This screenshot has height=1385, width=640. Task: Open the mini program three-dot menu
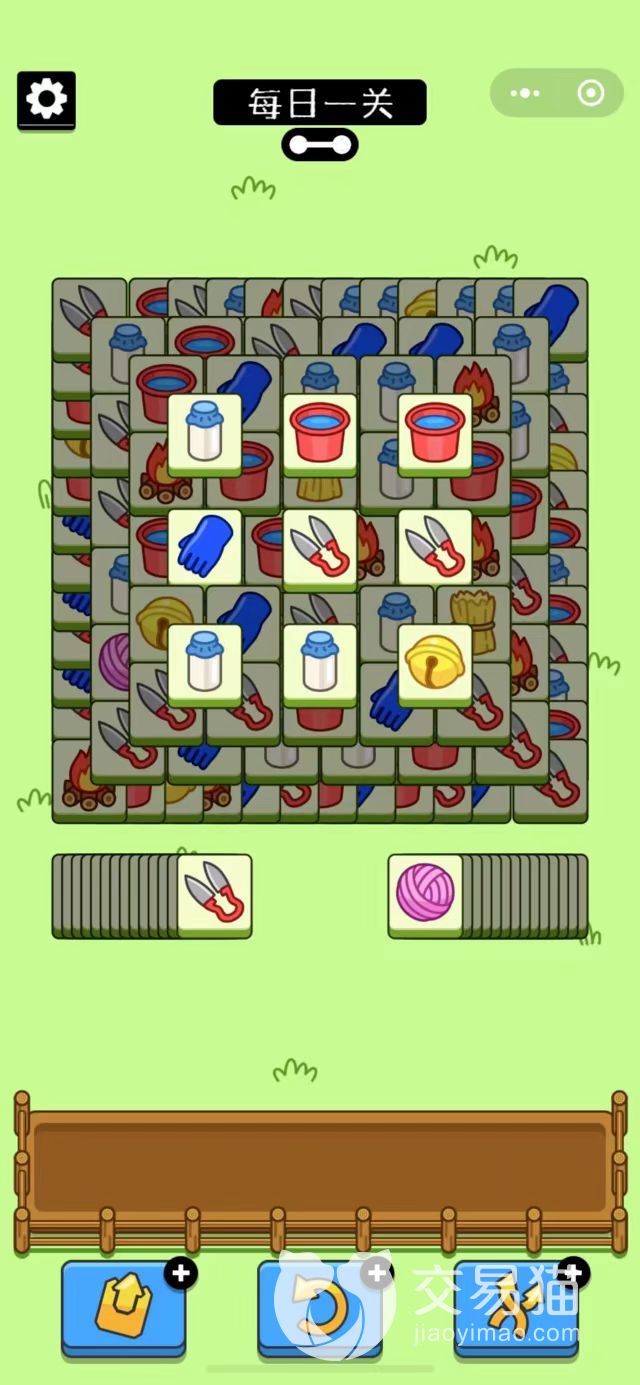click(x=525, y=93)
